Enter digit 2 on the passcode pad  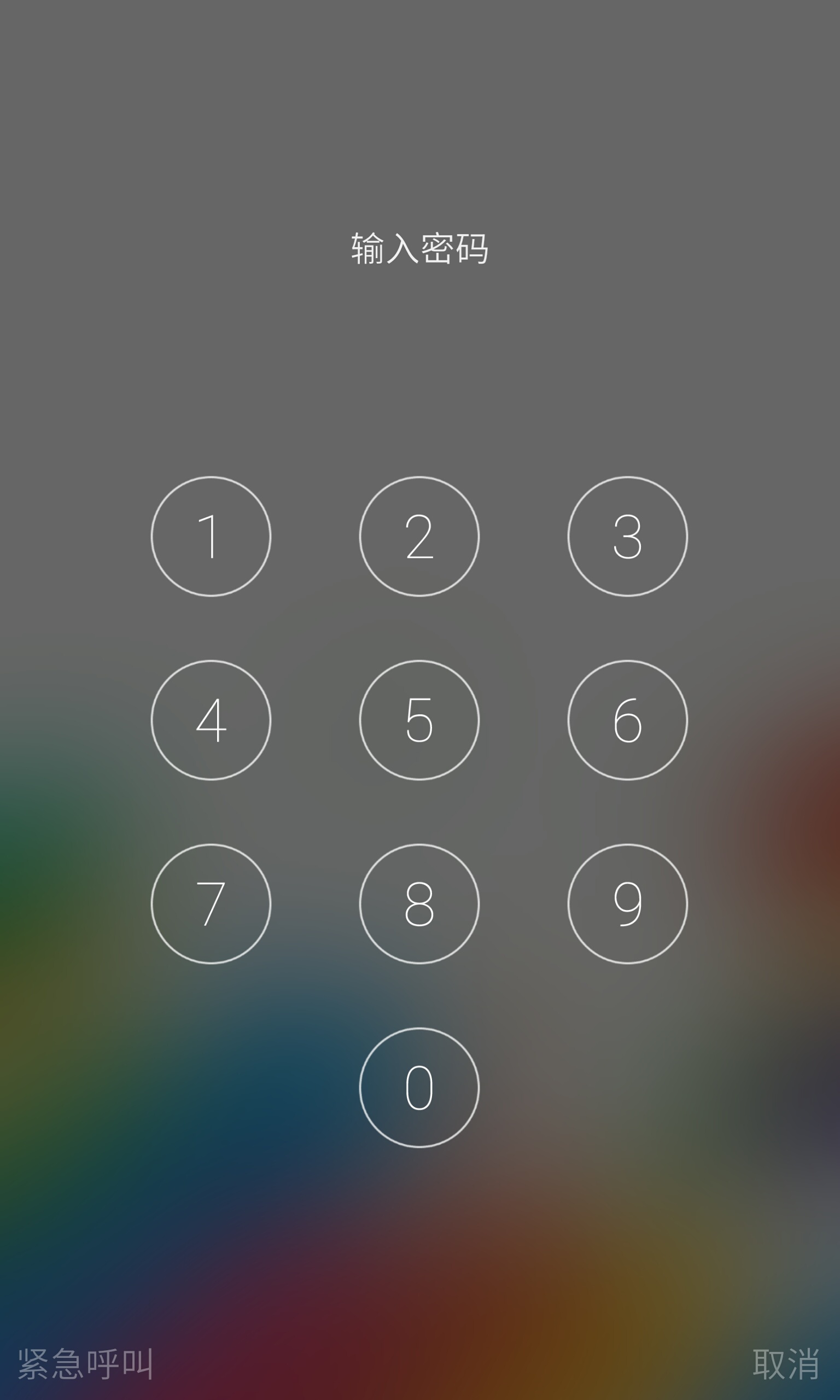pos(419,536)
